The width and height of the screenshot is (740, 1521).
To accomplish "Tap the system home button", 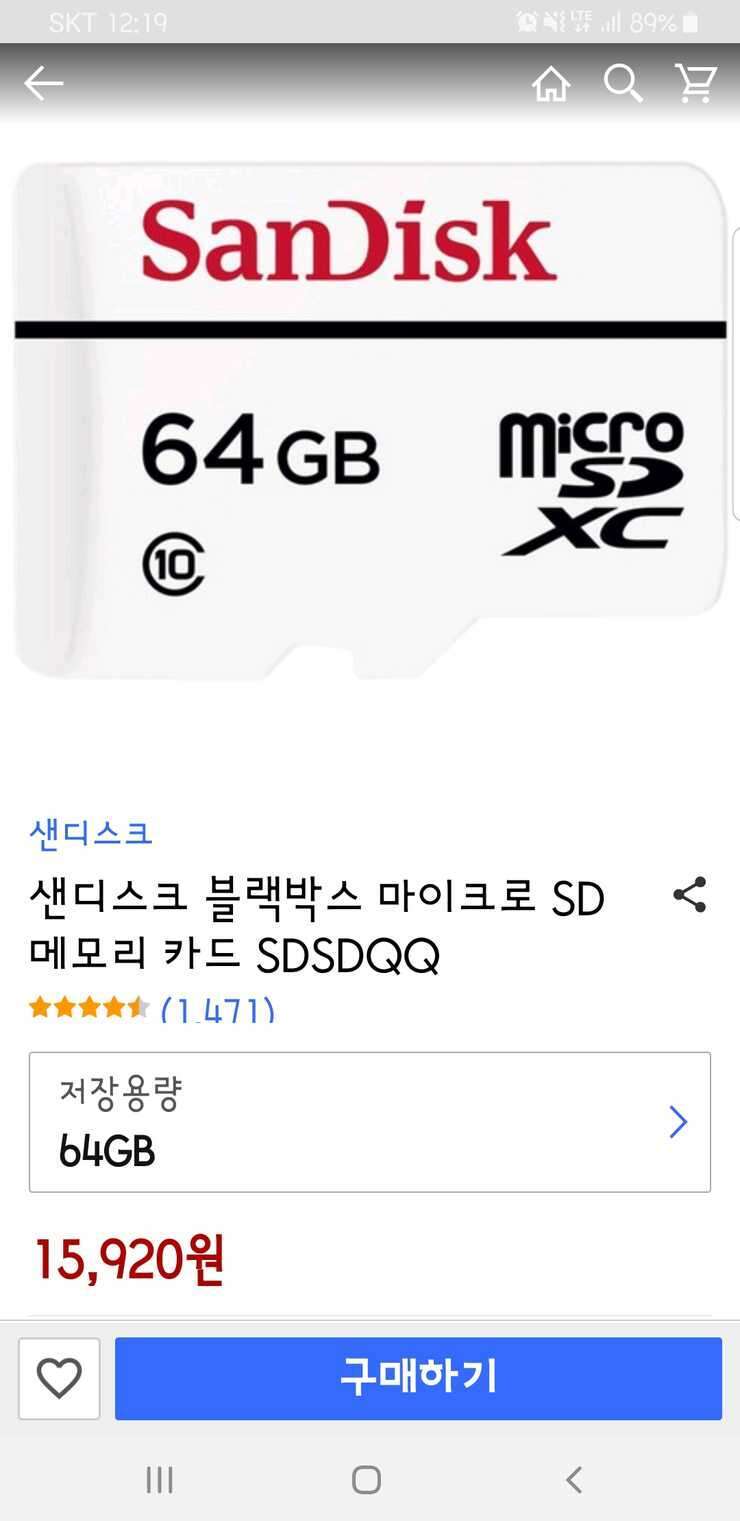I will [x=366, y=1480].
